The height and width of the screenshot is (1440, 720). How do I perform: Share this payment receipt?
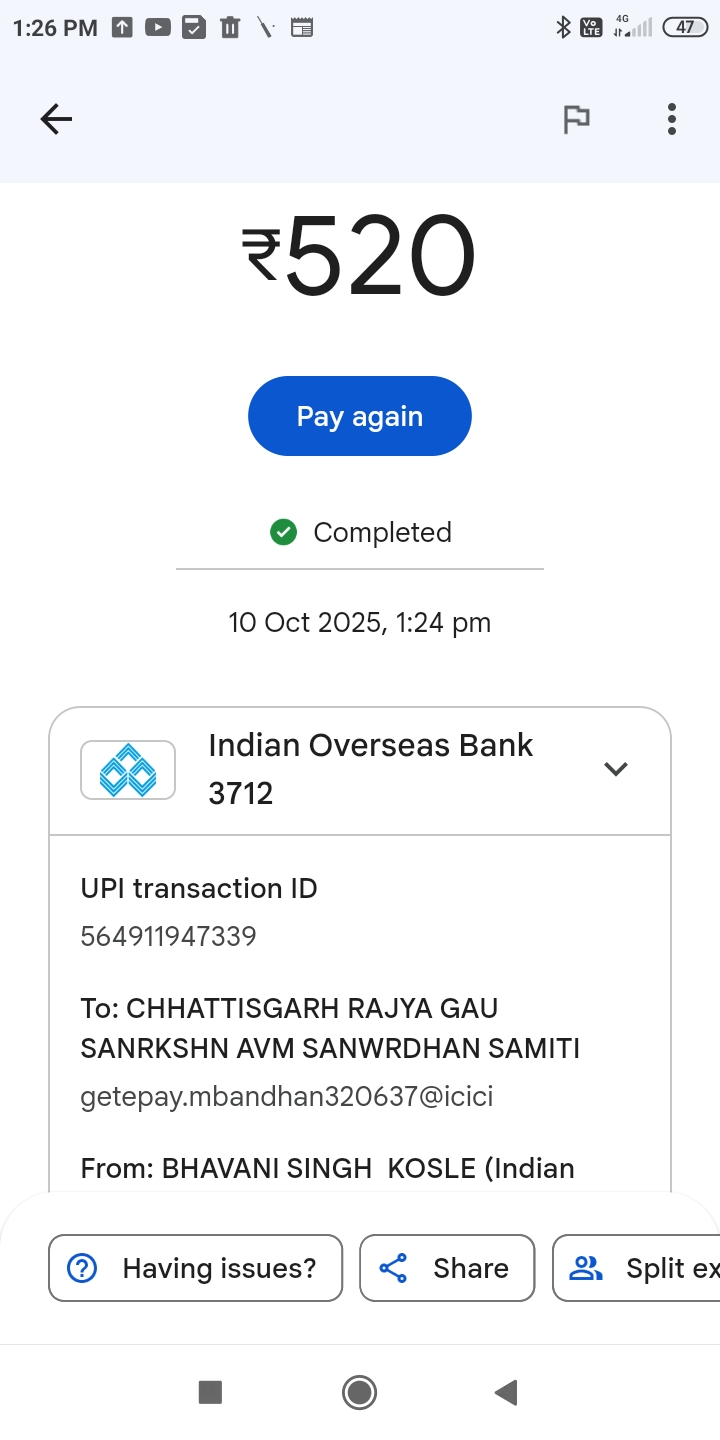[447, 1268]
